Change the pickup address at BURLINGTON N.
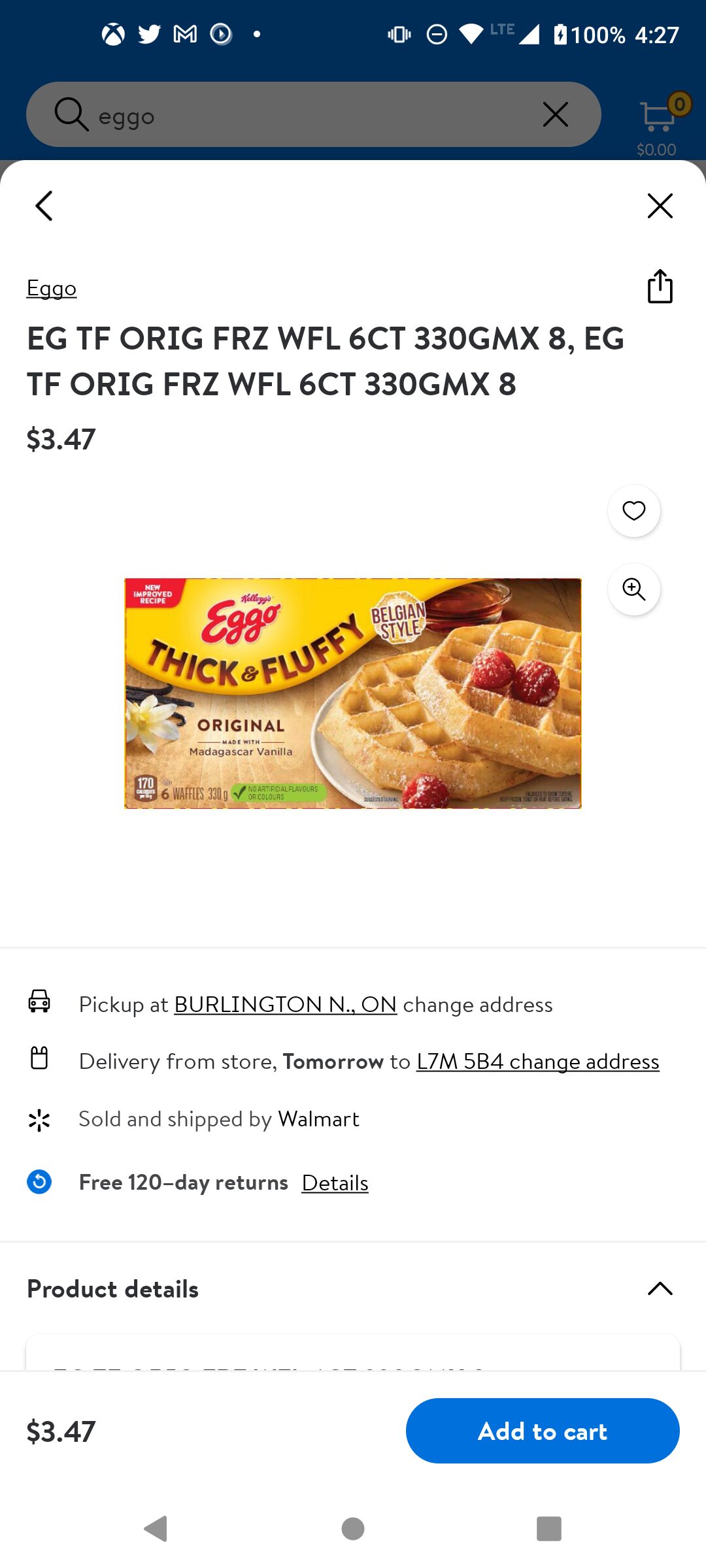This screenshot has width=706, height=1568. [284, 1004]
